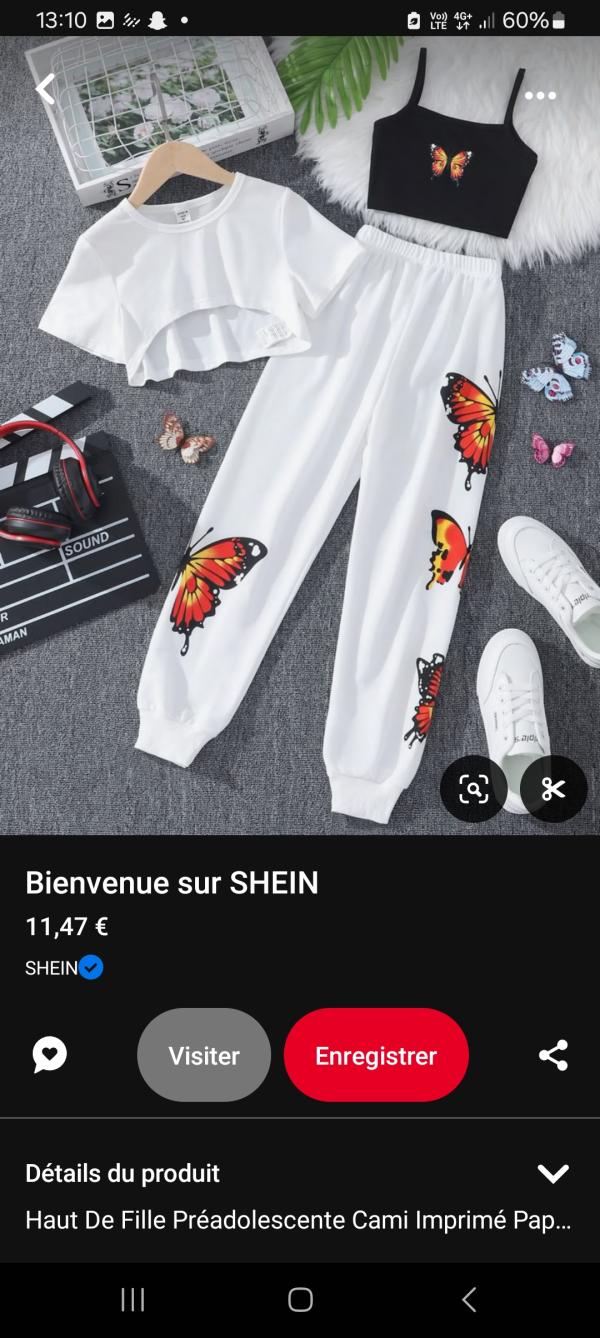Open the three-dot overflow menu
The height and width of the screenshot is (1338, 600).
pyautogui.click(x=539, y=96)
